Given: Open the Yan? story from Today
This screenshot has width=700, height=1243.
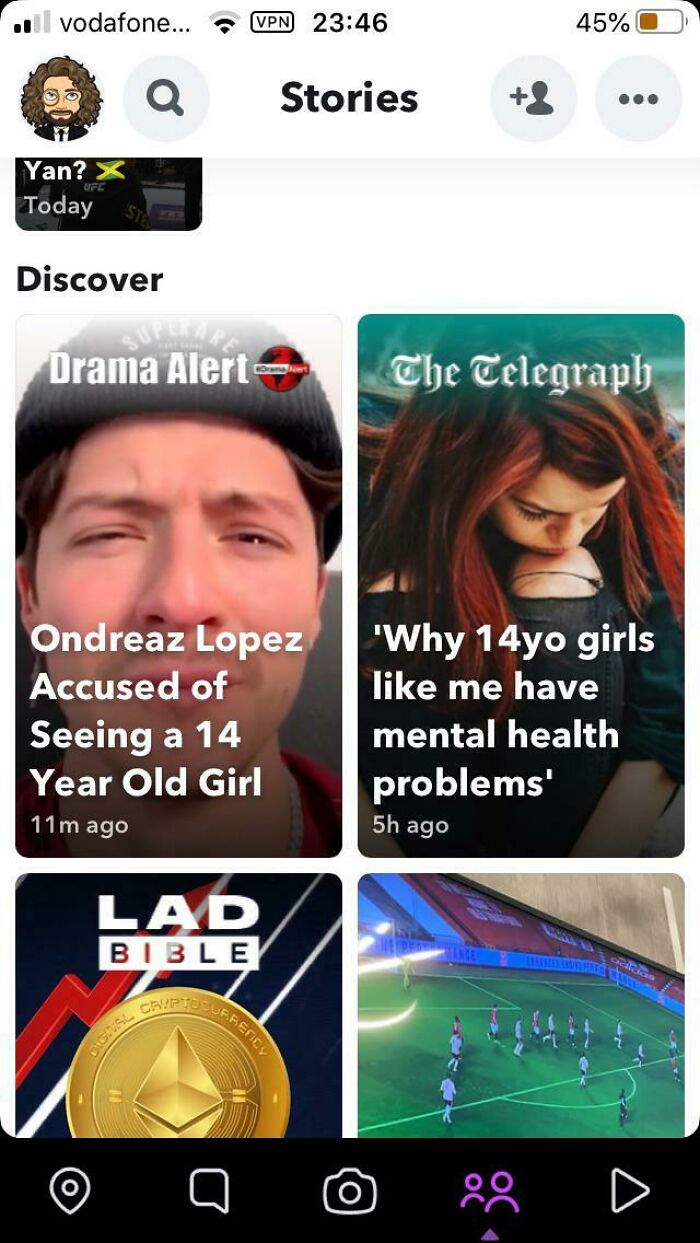Looking at the screenshot, I should click(x=108, y=194).
